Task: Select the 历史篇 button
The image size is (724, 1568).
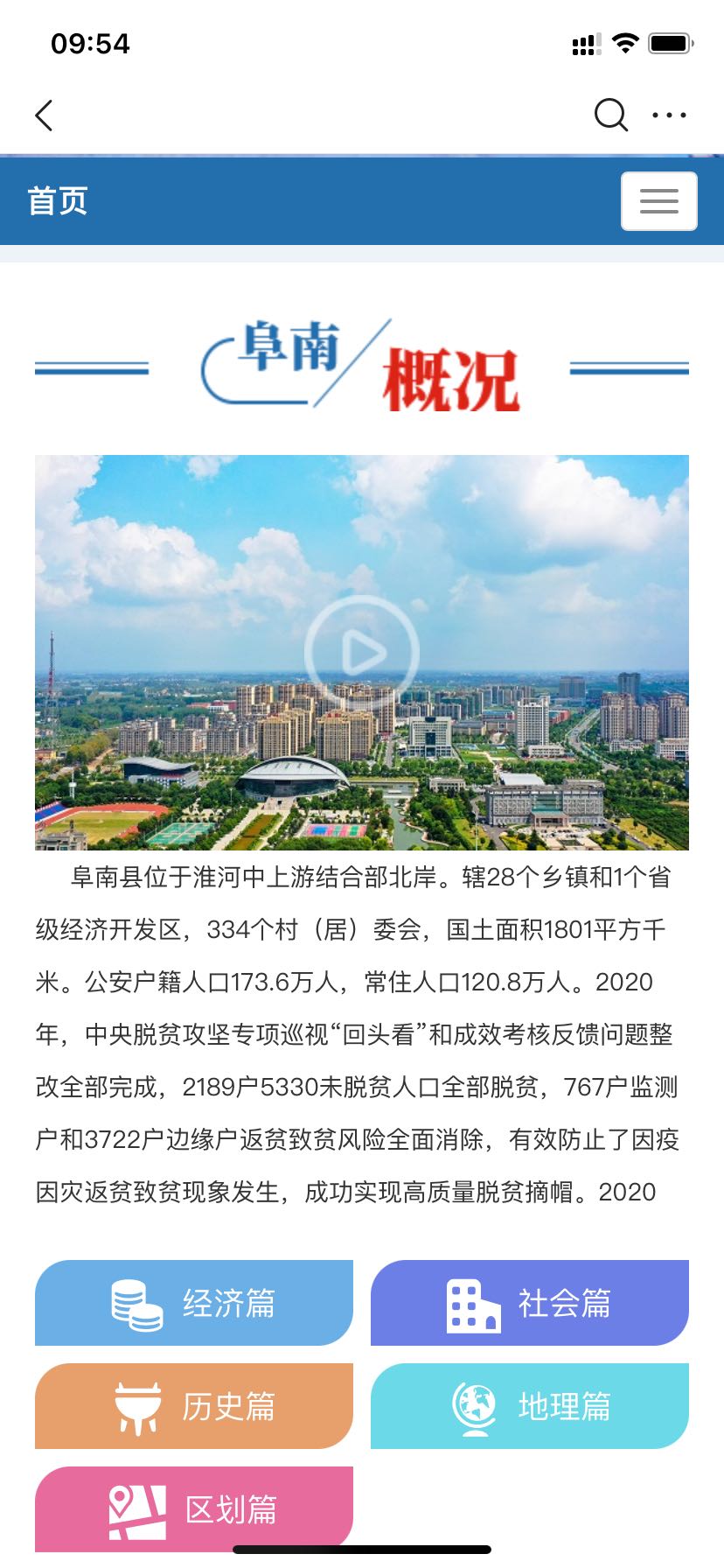Action: point(194,1406)
